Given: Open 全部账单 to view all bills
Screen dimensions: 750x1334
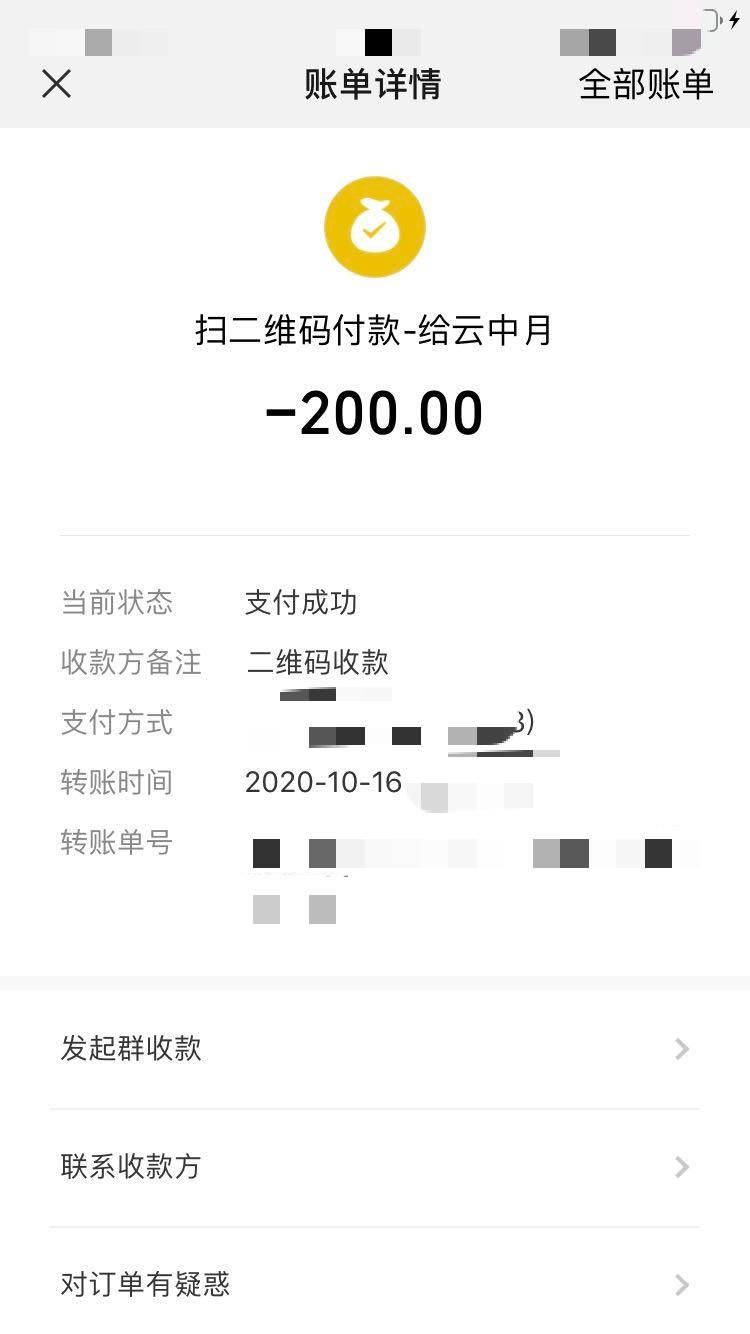Looking at the screenshot, I should (x=645, y=84).
